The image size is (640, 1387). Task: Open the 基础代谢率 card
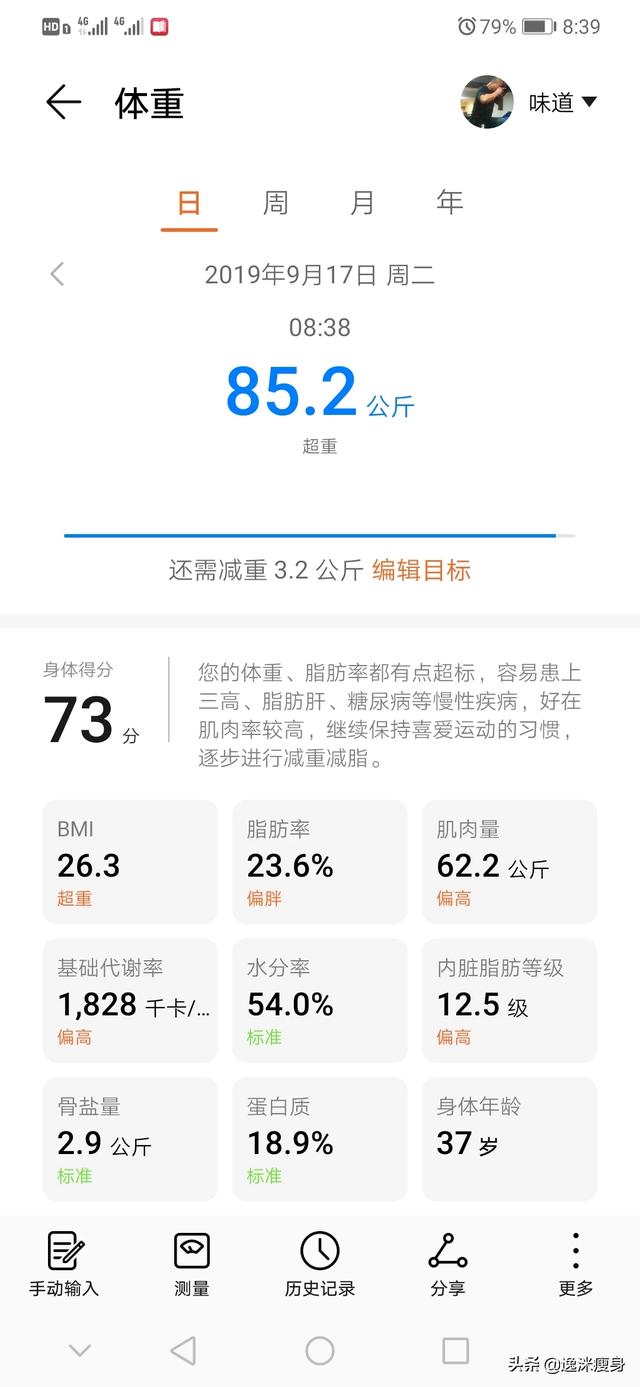pyautogui.click(x=130, y=1000)
